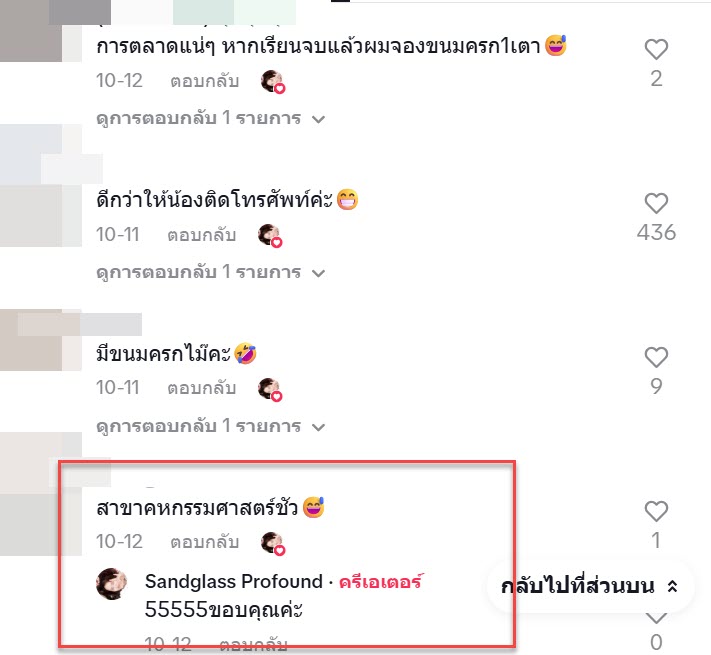Tap กลับไปที่ส่วนบน to return to top
Image resolution: width=711 pixels, height=655 pixels.
point(590,587)
